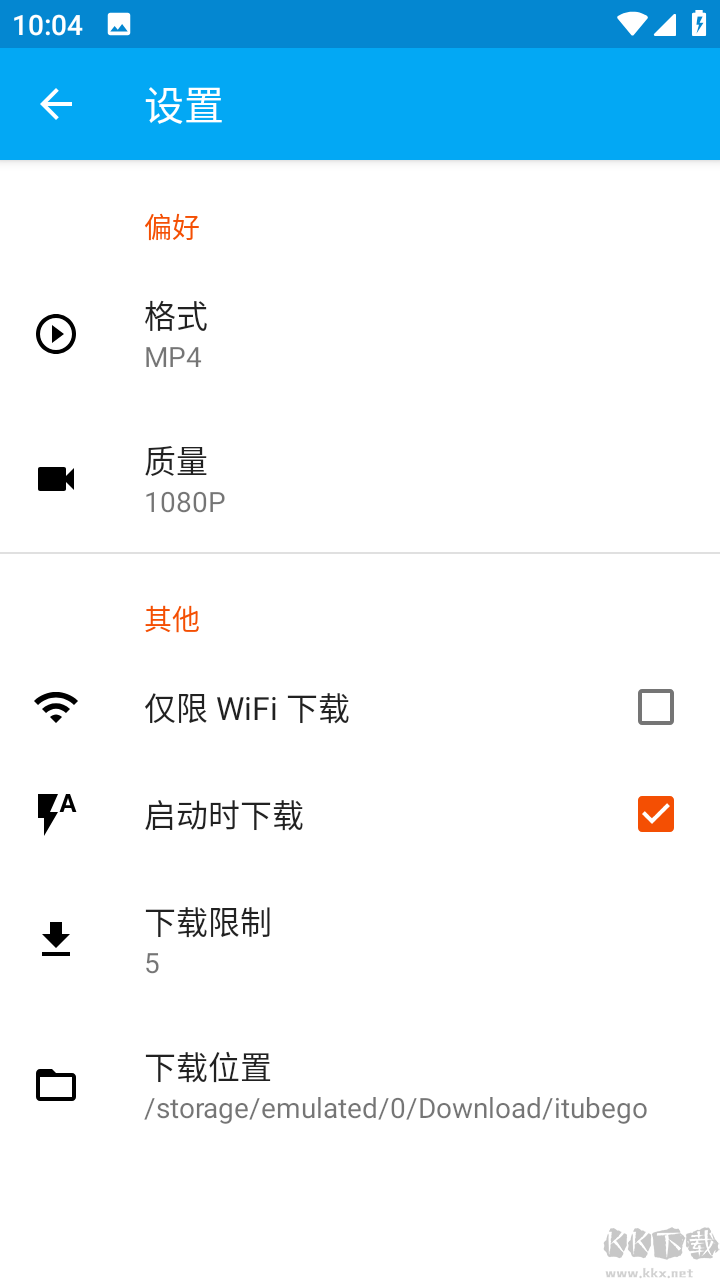
Task: Select the 其他 section header
Action: [171, 619]
